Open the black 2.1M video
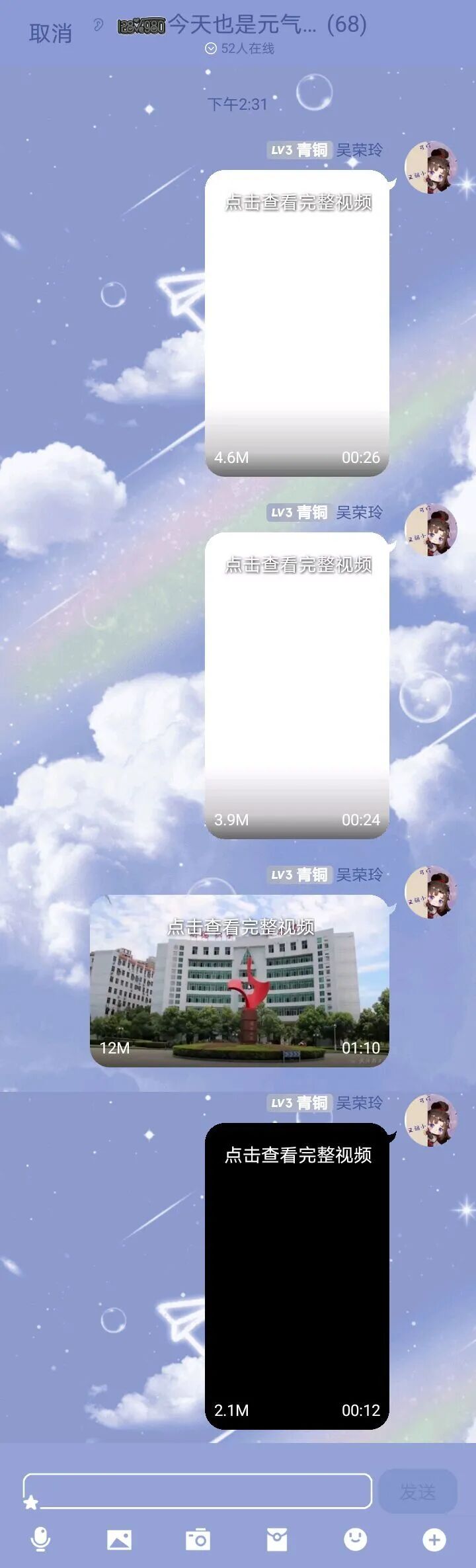Viewport: 476px width, 1568px height. (297, 1276)
